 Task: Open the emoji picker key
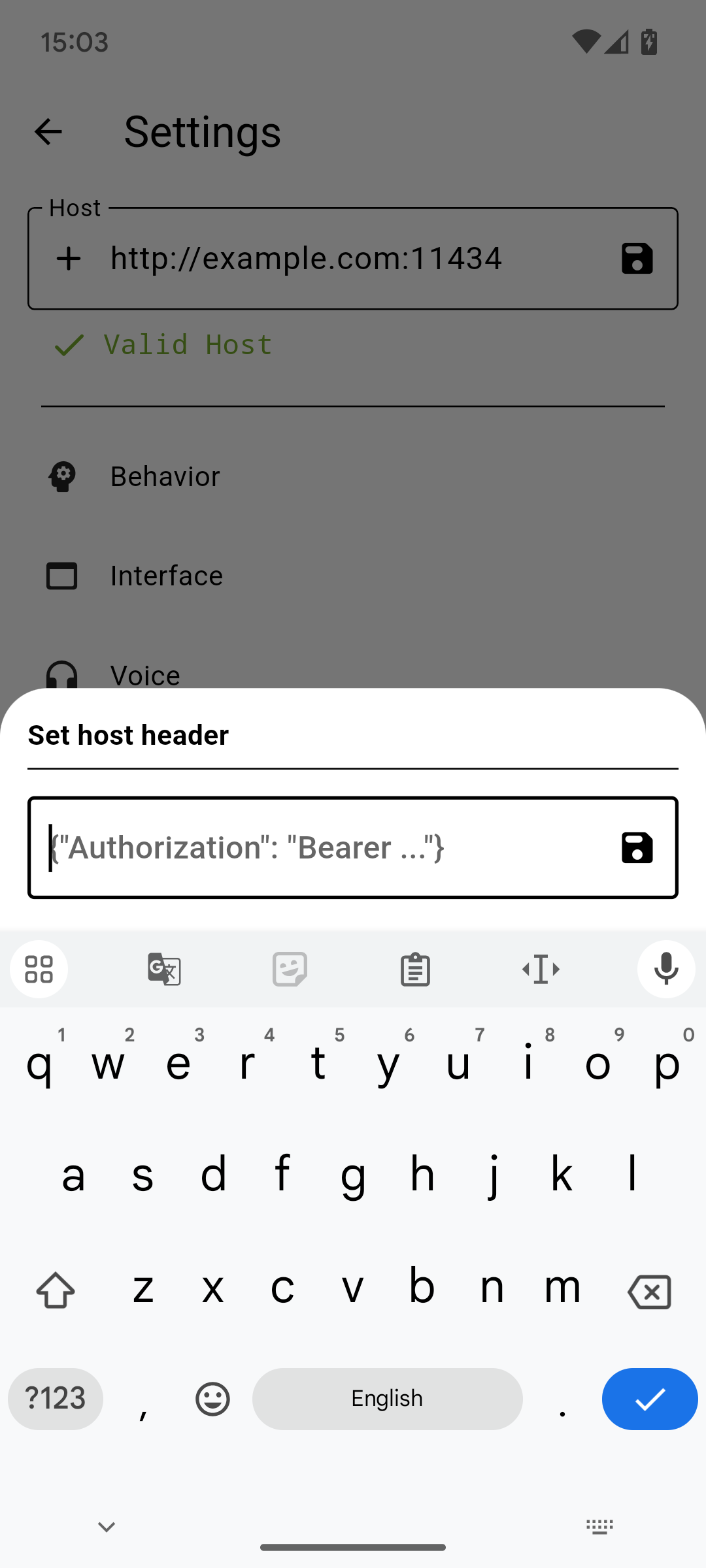point(212,1399)
